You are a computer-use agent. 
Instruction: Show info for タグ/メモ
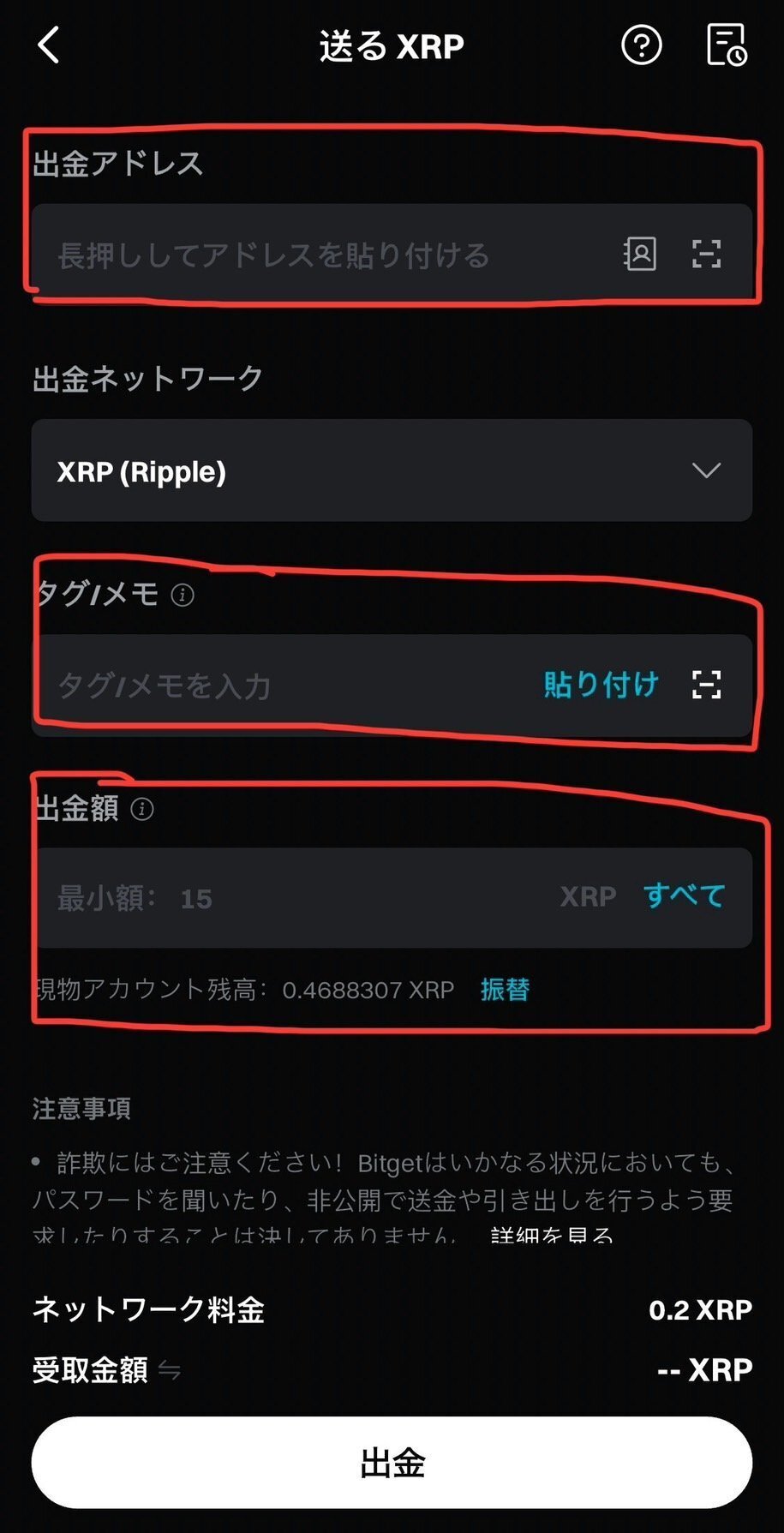pyautogui.click(x=183, y=594)
